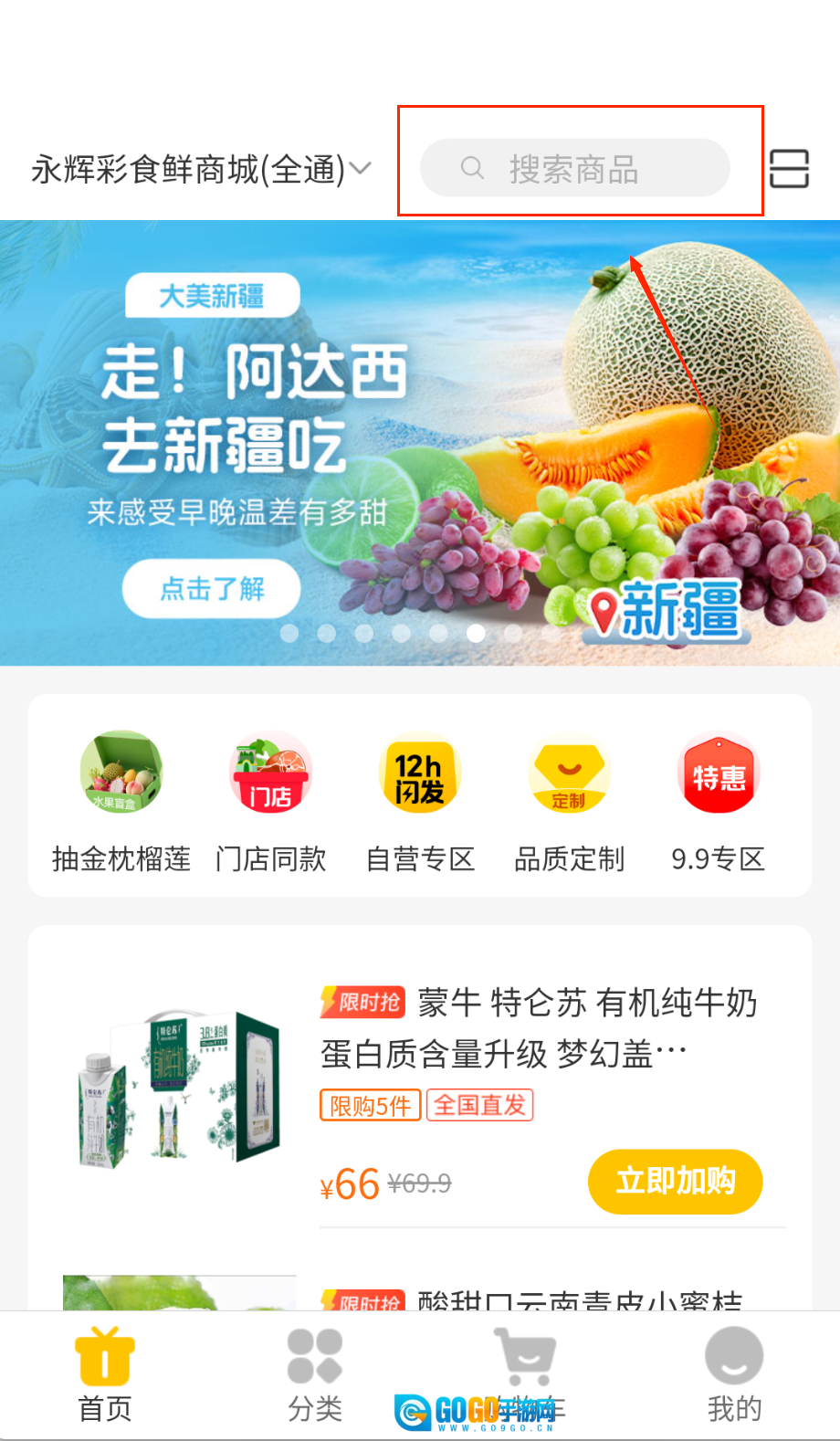Open the 自营专区 12h闪发 section

[420, 801]
